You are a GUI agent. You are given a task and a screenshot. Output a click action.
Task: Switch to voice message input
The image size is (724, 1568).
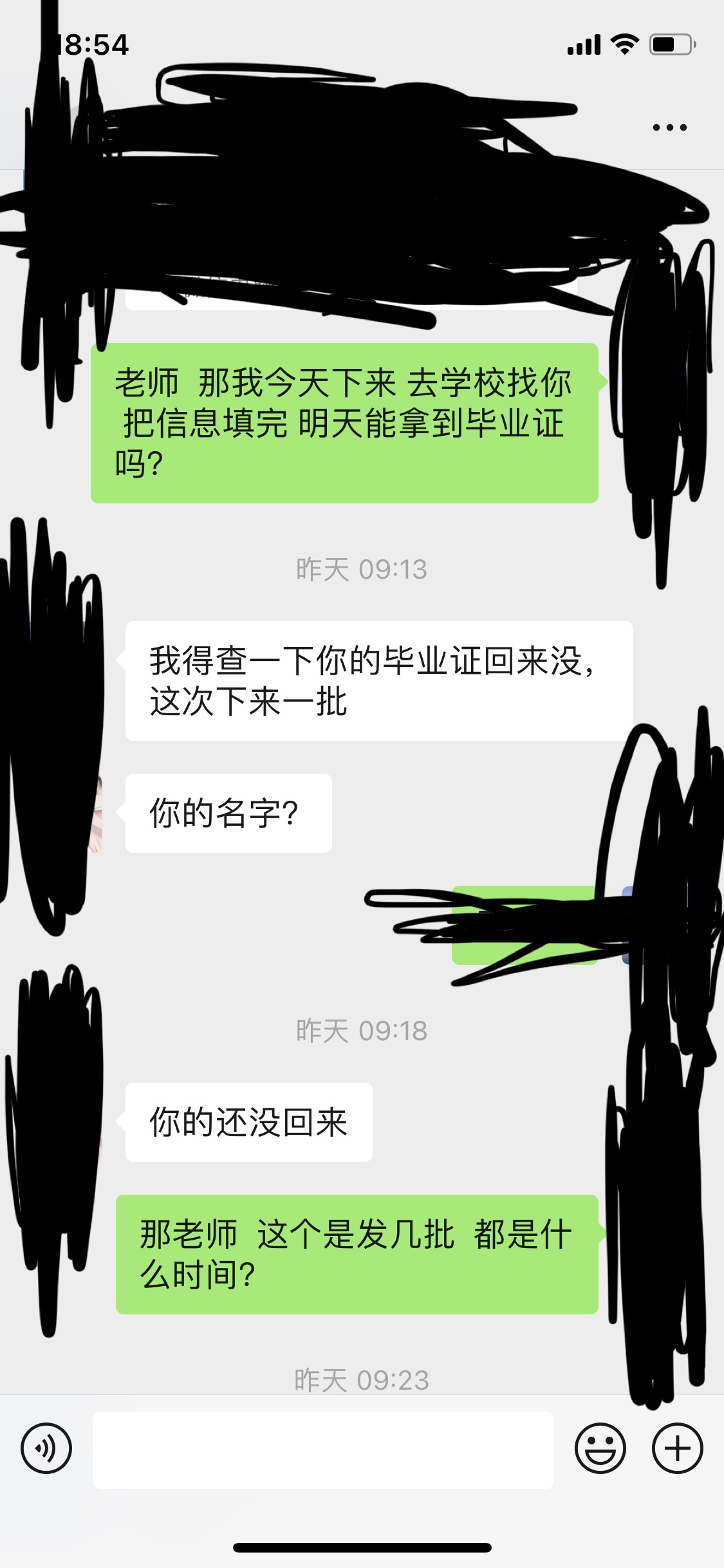tap(46, 1449)
